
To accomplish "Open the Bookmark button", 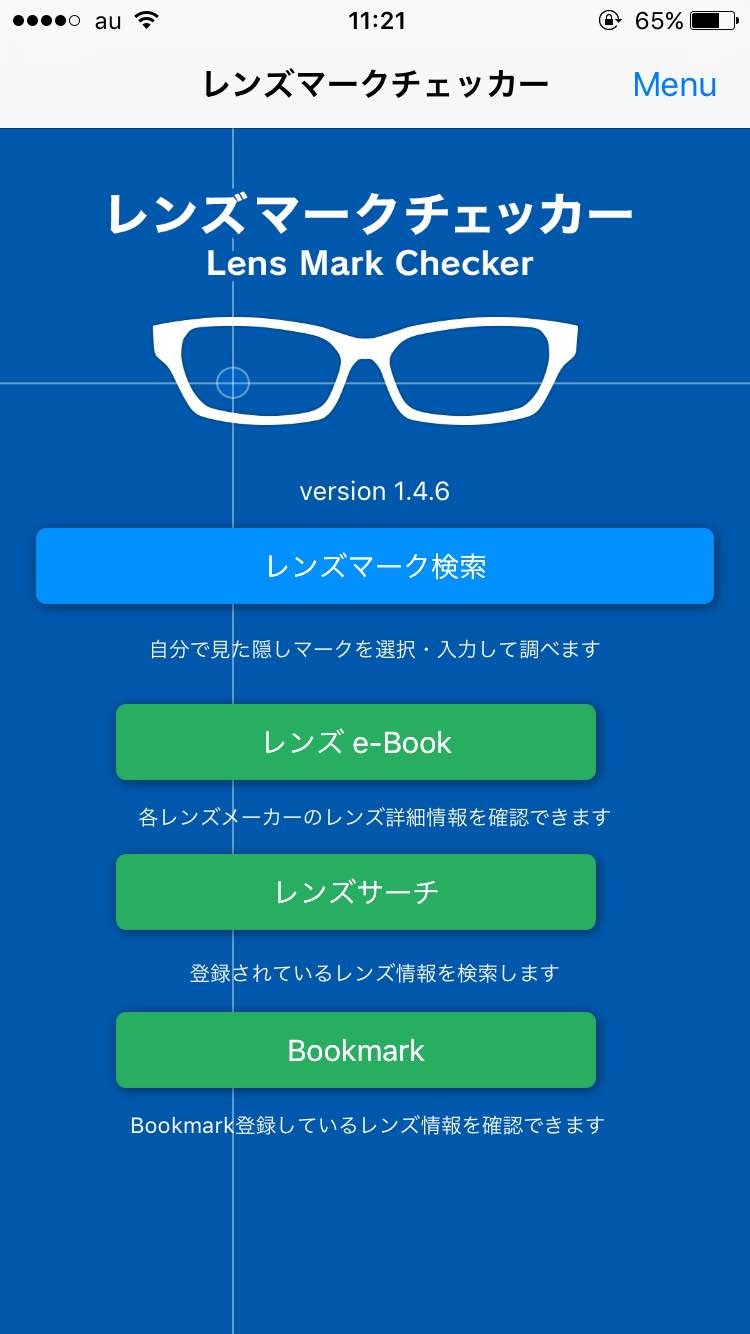I will 356,1050.
